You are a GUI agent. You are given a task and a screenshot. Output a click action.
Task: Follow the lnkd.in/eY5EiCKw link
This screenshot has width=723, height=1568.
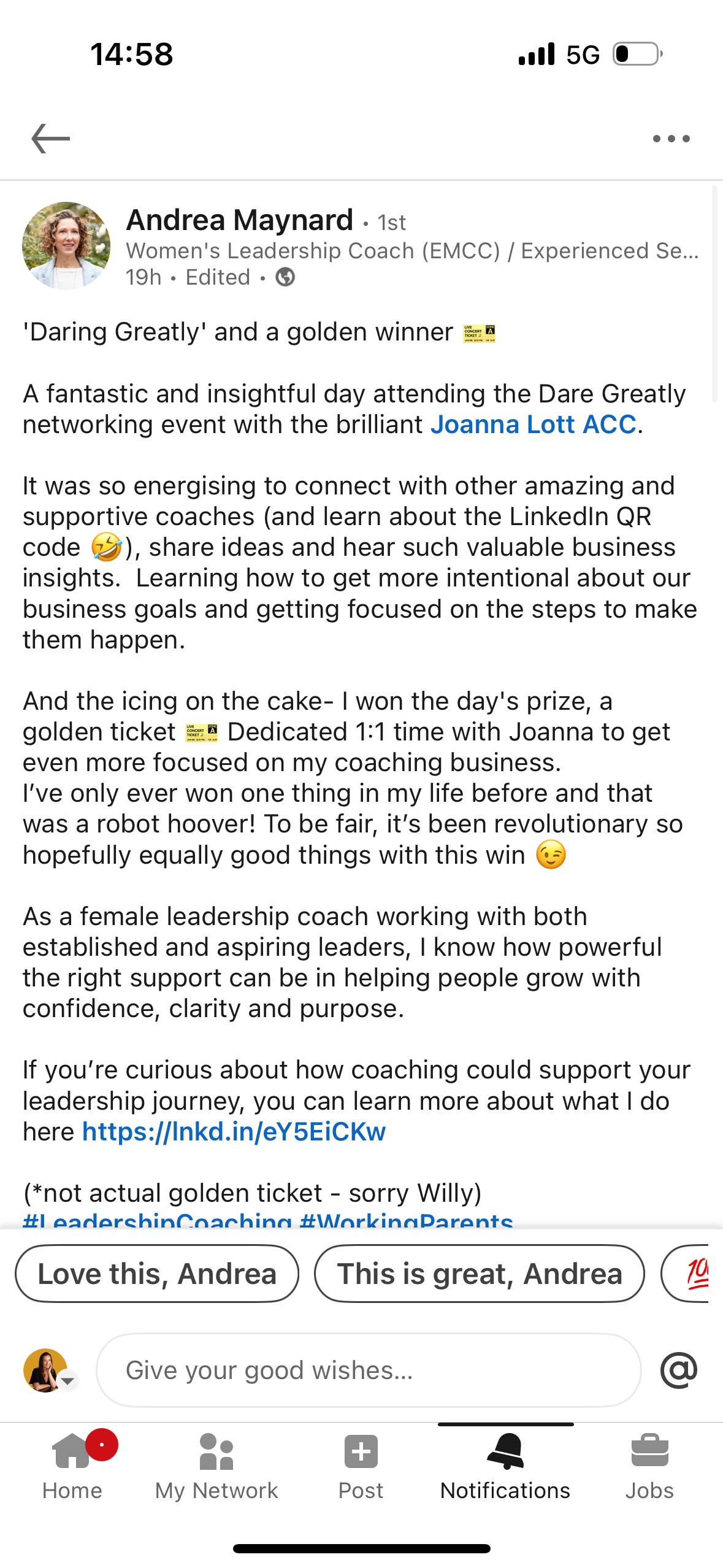234,1131
